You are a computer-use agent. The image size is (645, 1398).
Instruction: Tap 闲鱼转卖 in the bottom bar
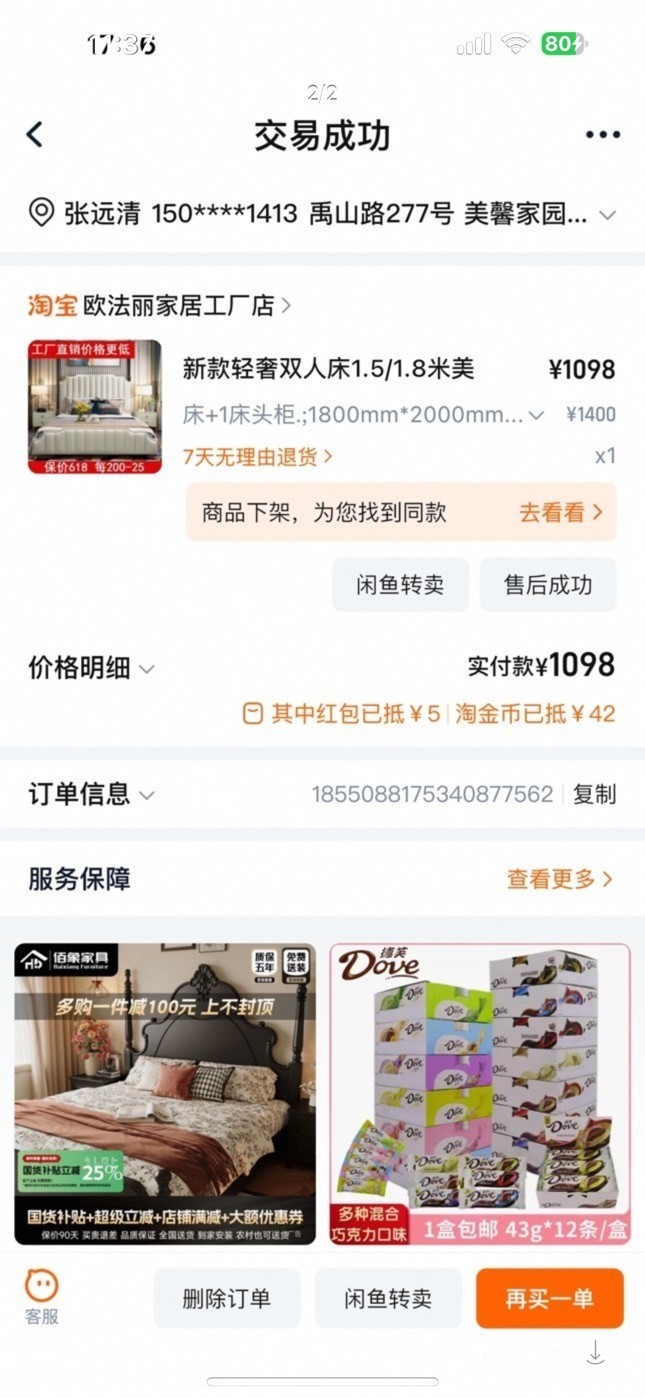(x=388, y=1299)
